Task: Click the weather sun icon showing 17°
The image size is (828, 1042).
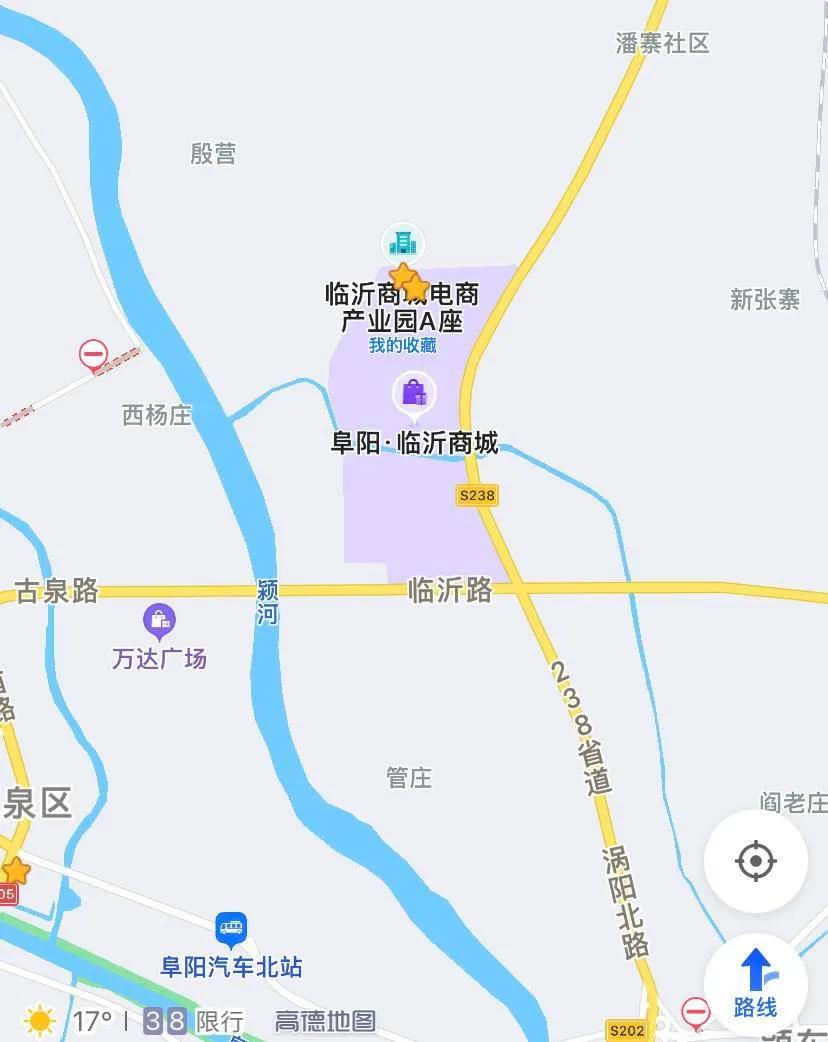Action: click(x=36, y=1020)
